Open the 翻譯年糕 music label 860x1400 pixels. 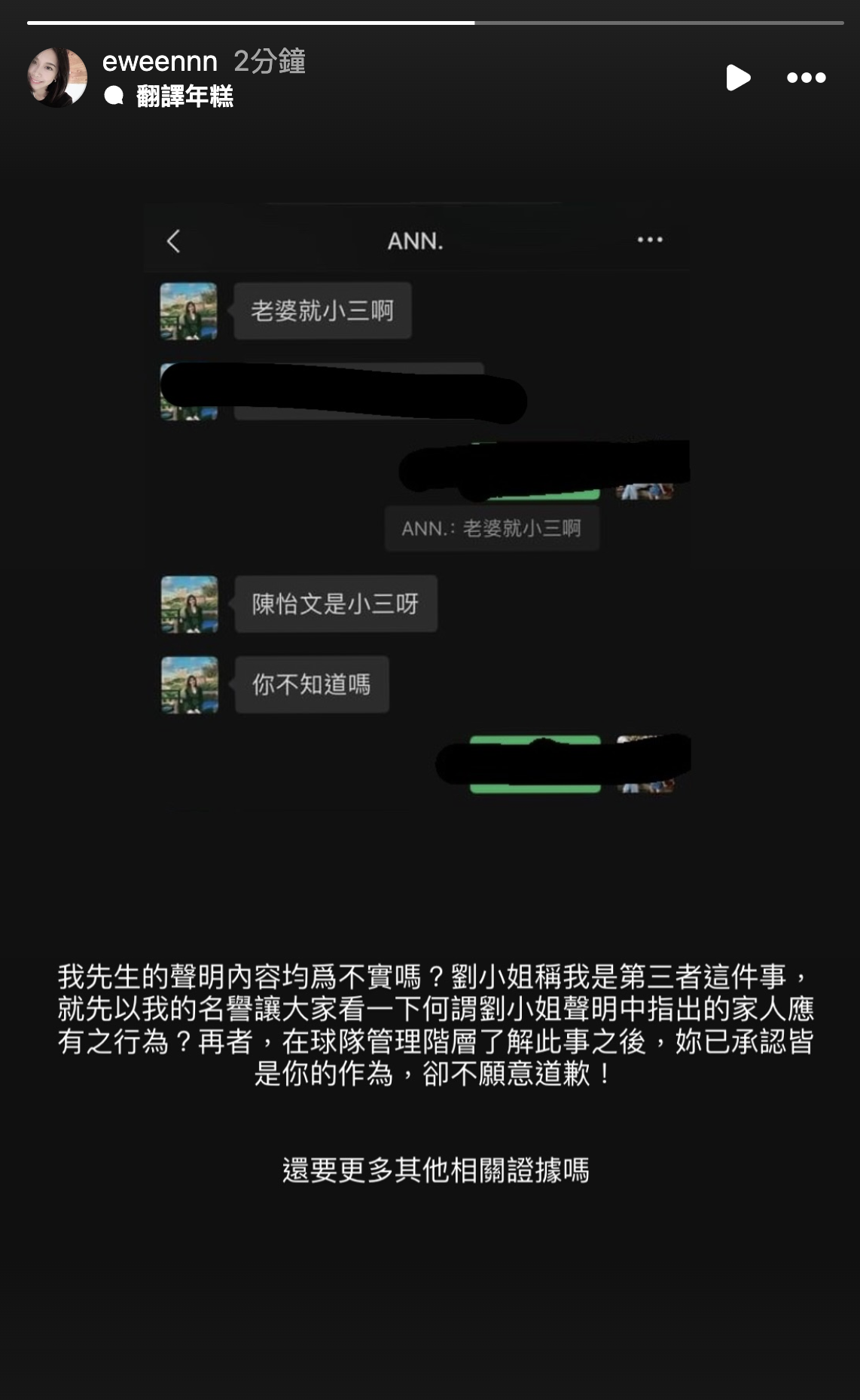[x=184, y=96]
